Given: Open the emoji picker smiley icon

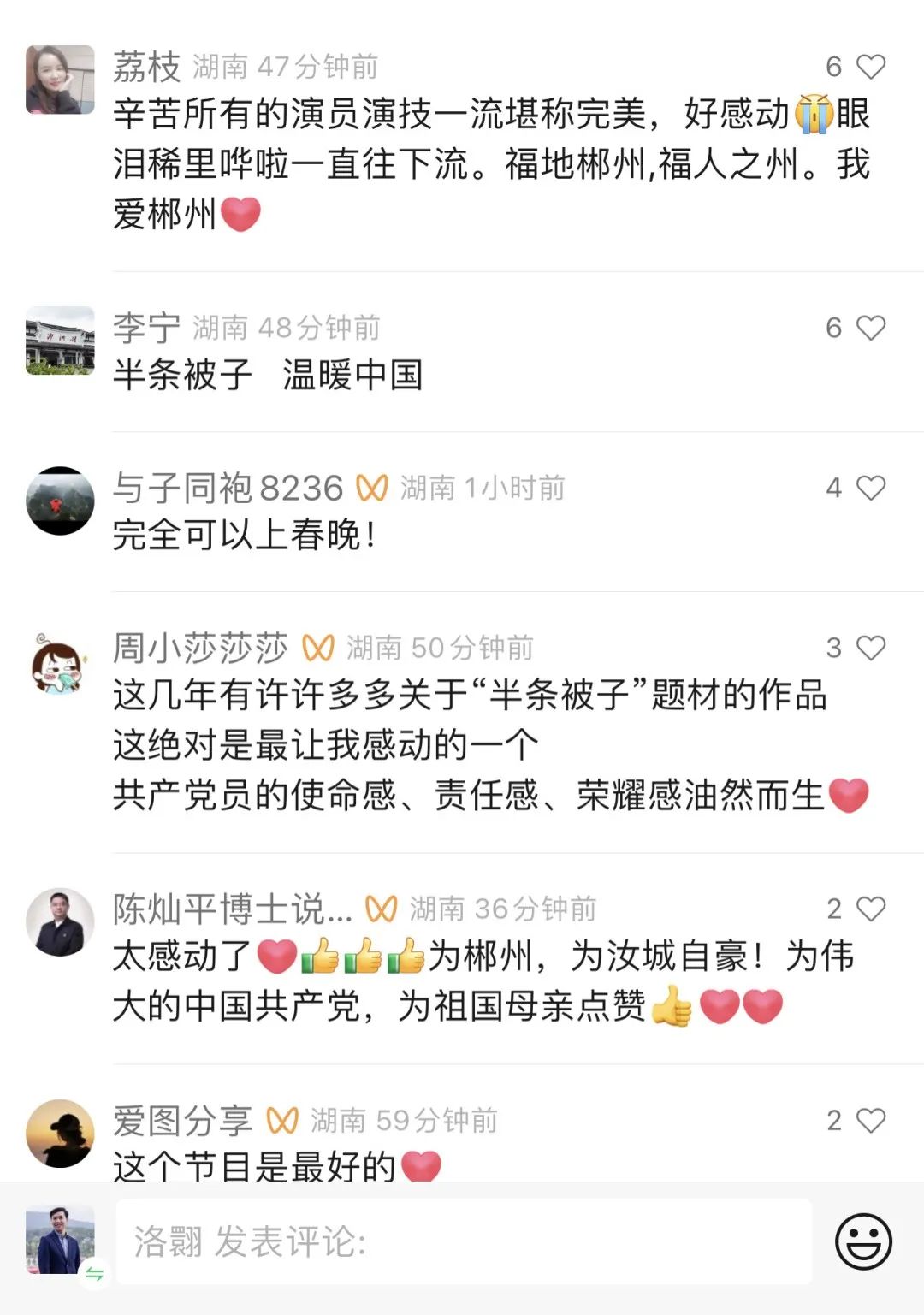Looking at the screenshot, I should click(863, 1241).
